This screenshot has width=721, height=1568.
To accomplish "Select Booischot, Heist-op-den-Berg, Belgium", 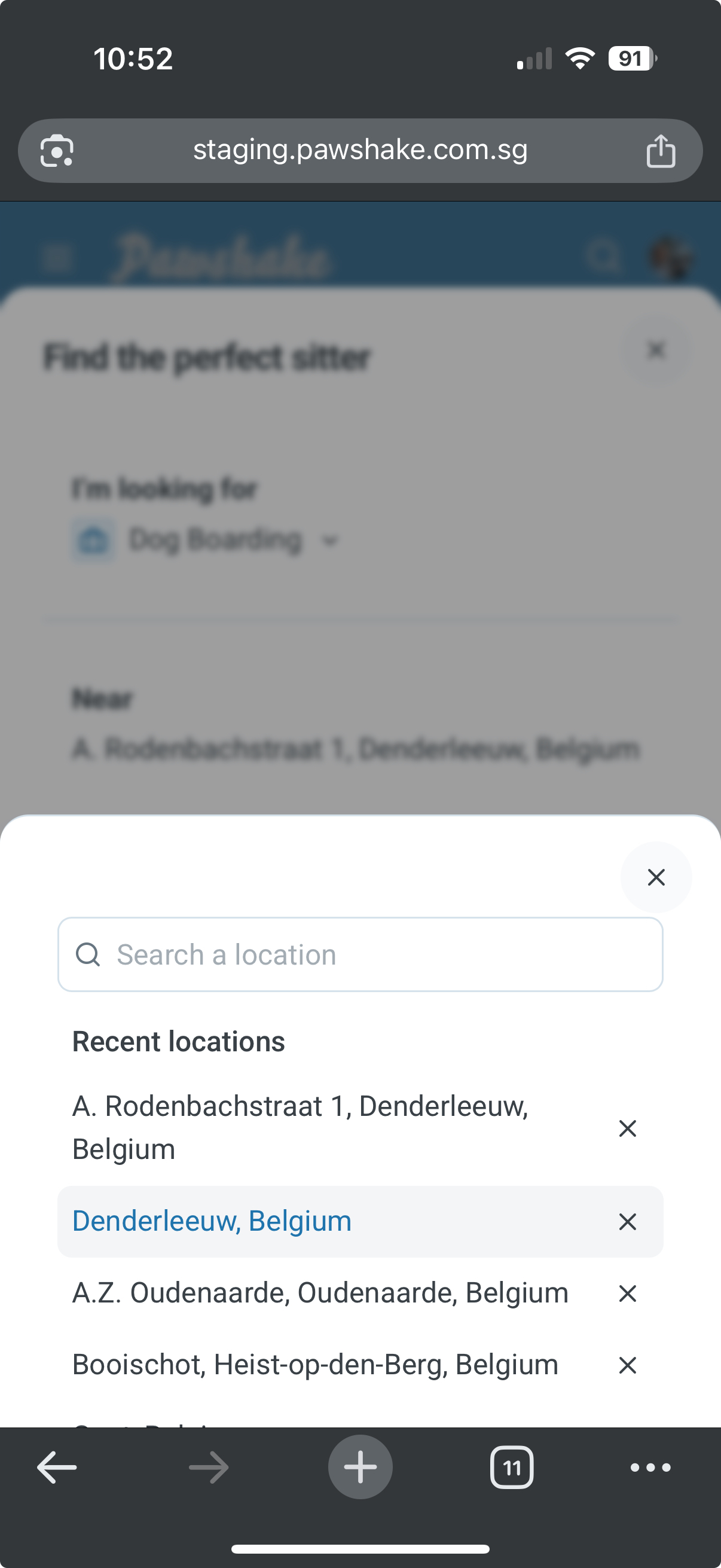I will pyautogui.click(x=315, y=1365).
